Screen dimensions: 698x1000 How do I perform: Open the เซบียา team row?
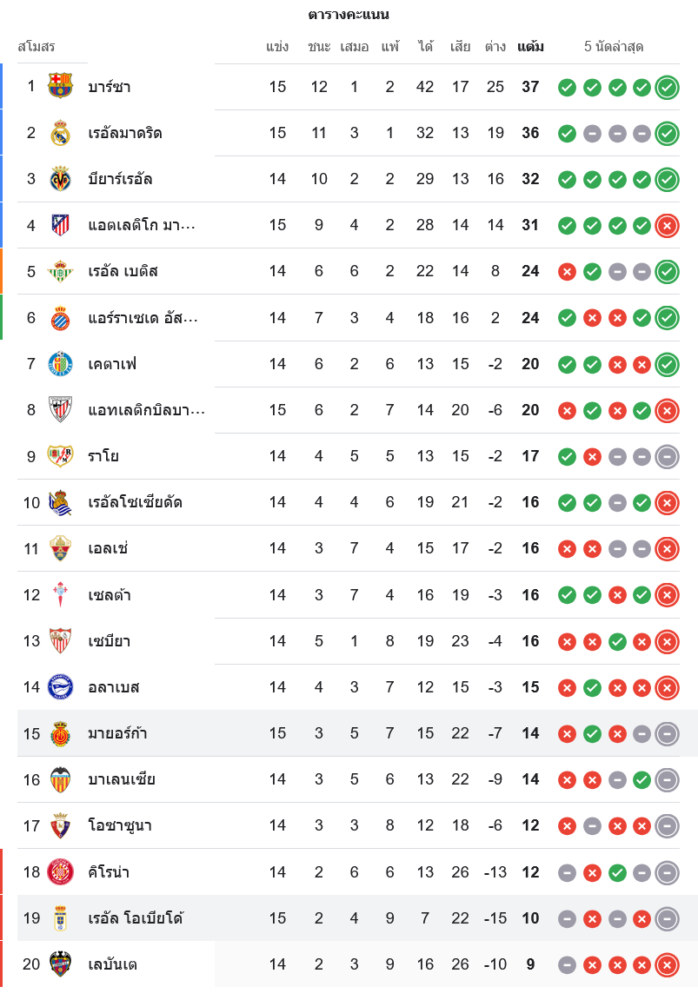(109, 641)
